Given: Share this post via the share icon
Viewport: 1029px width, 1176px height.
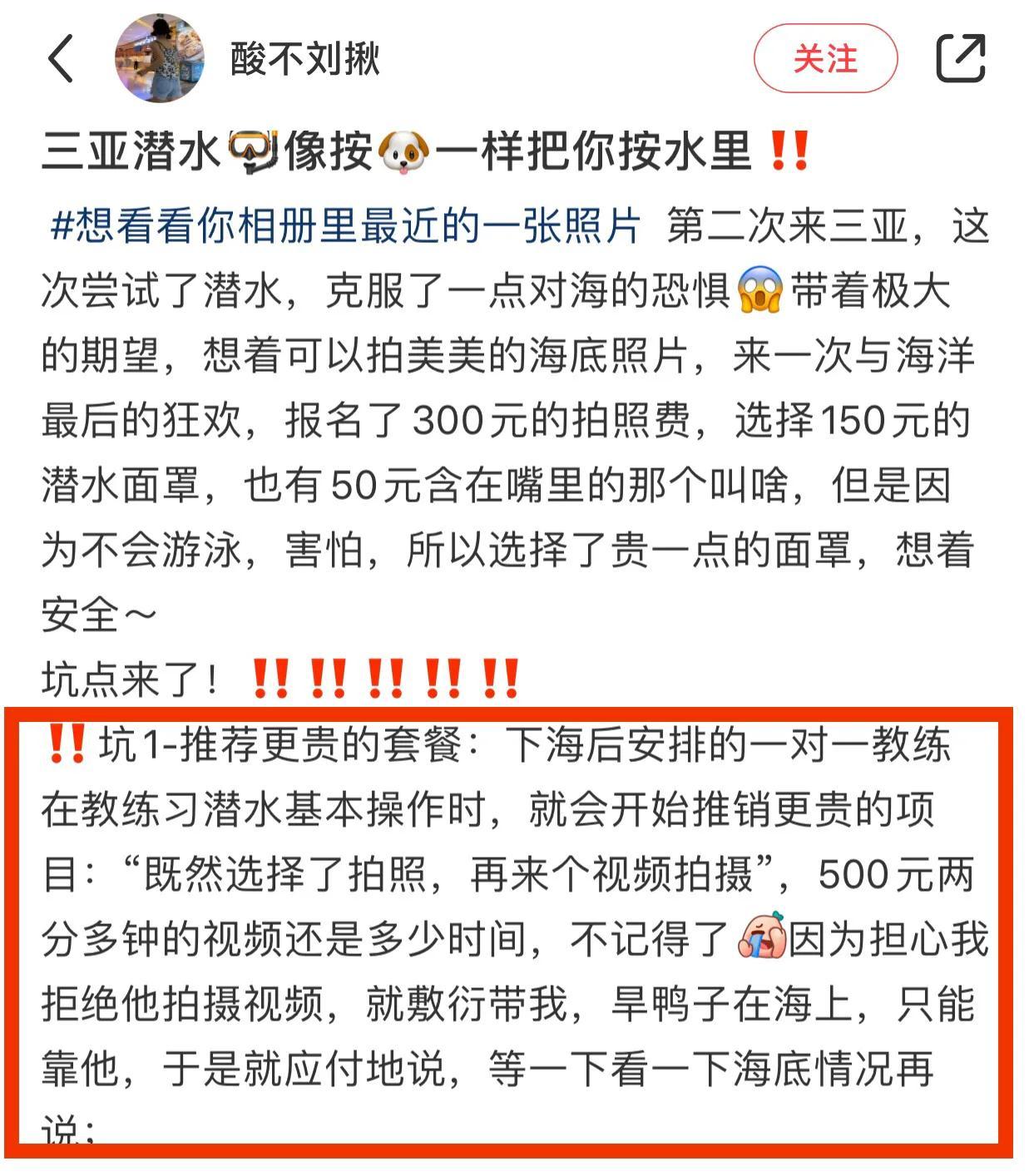Looking at the screenshot, I should [961, 58].
